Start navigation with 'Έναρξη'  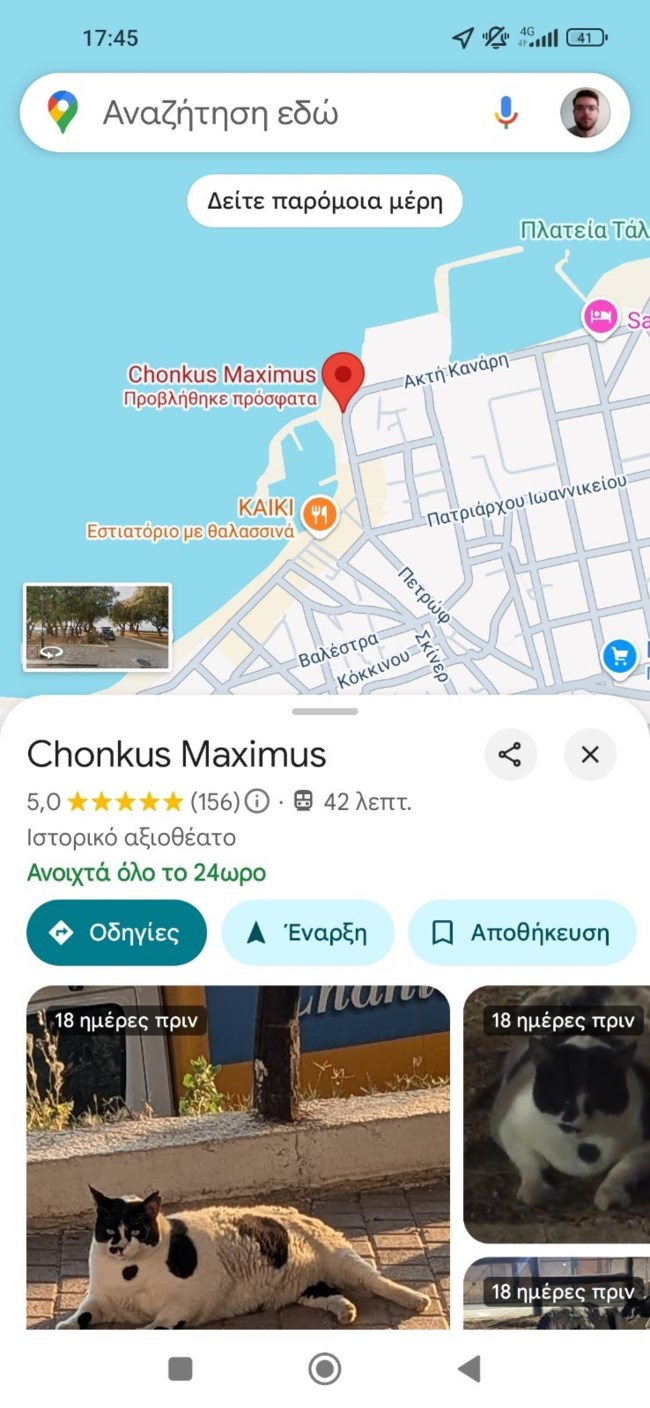(308, 933)
